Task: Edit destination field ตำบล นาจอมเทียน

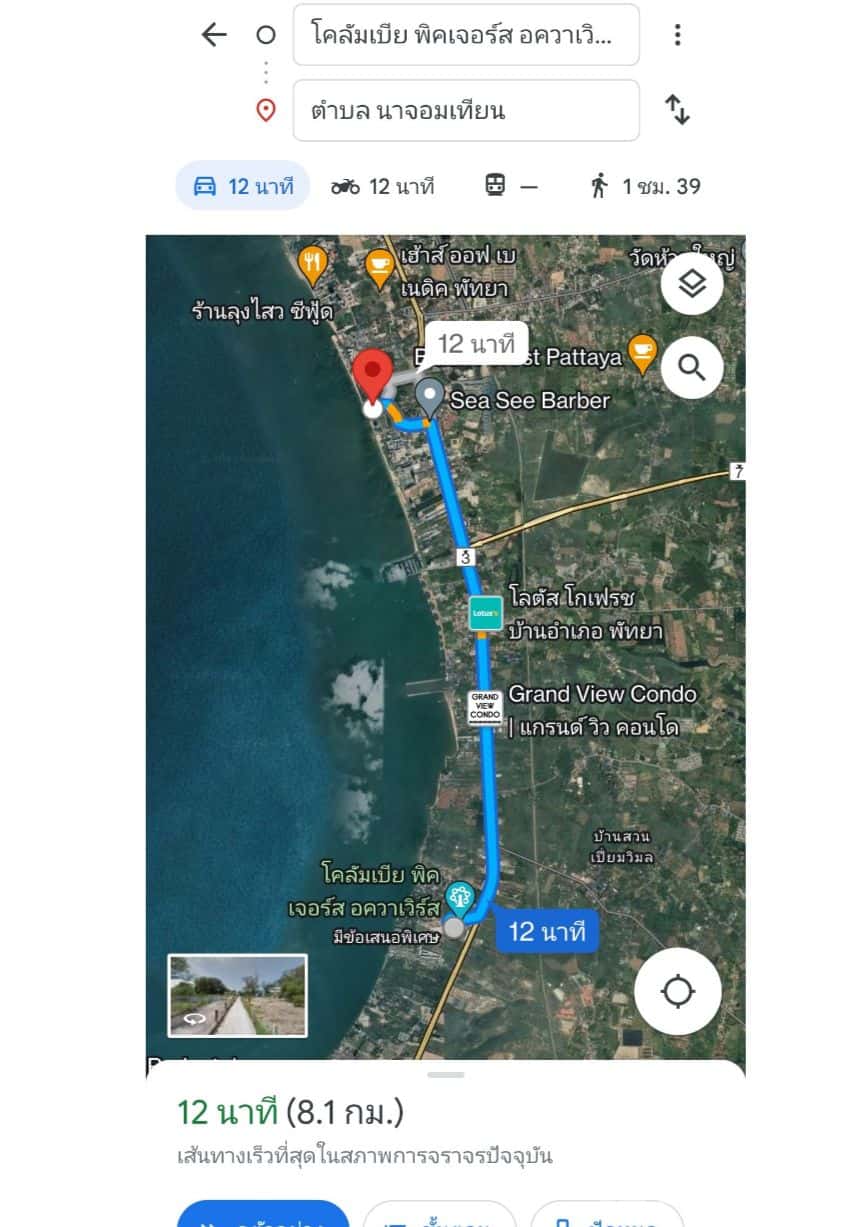Action: click(x=465, y=110)
